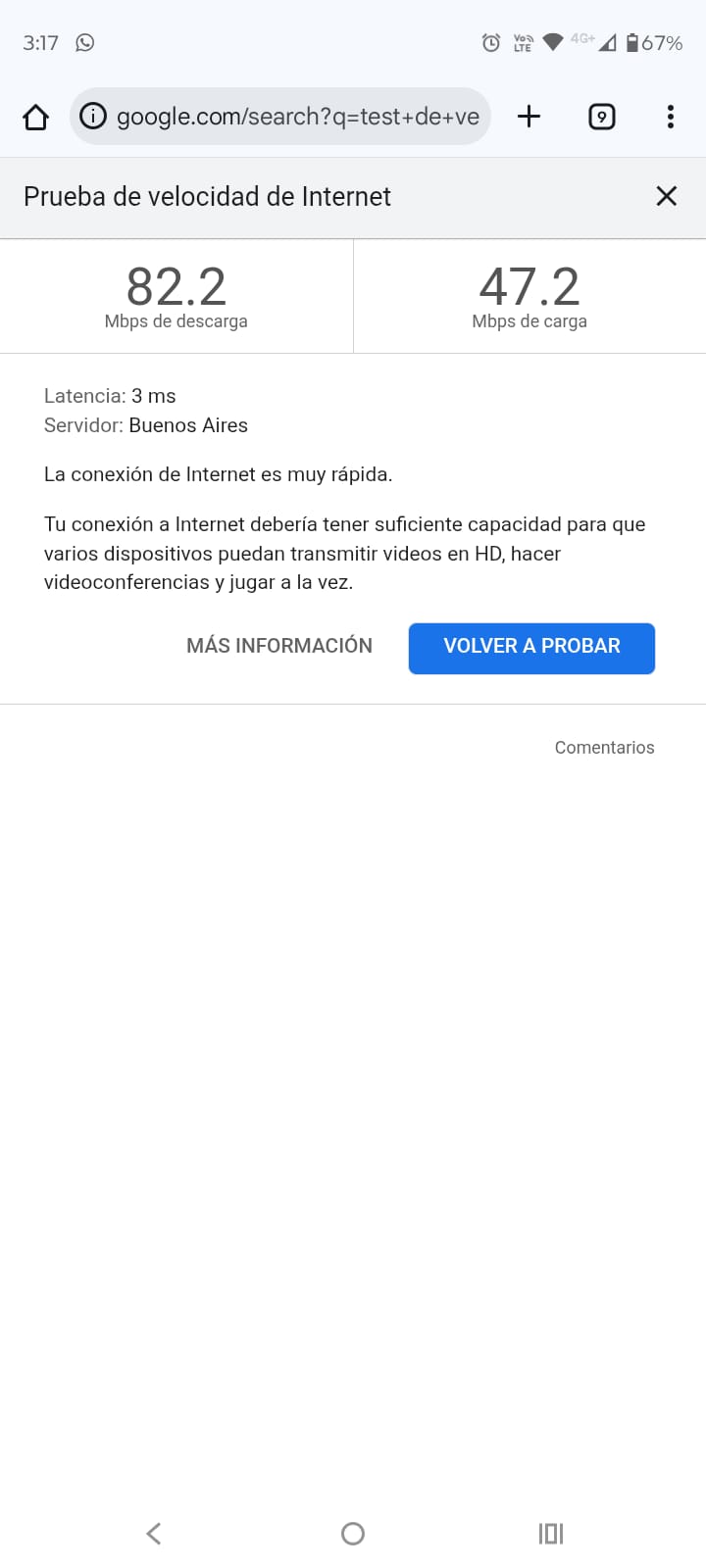This screenshot has height=1568, width=706.
Task: Open the browser overflow menu
Action: coord(670,118)
